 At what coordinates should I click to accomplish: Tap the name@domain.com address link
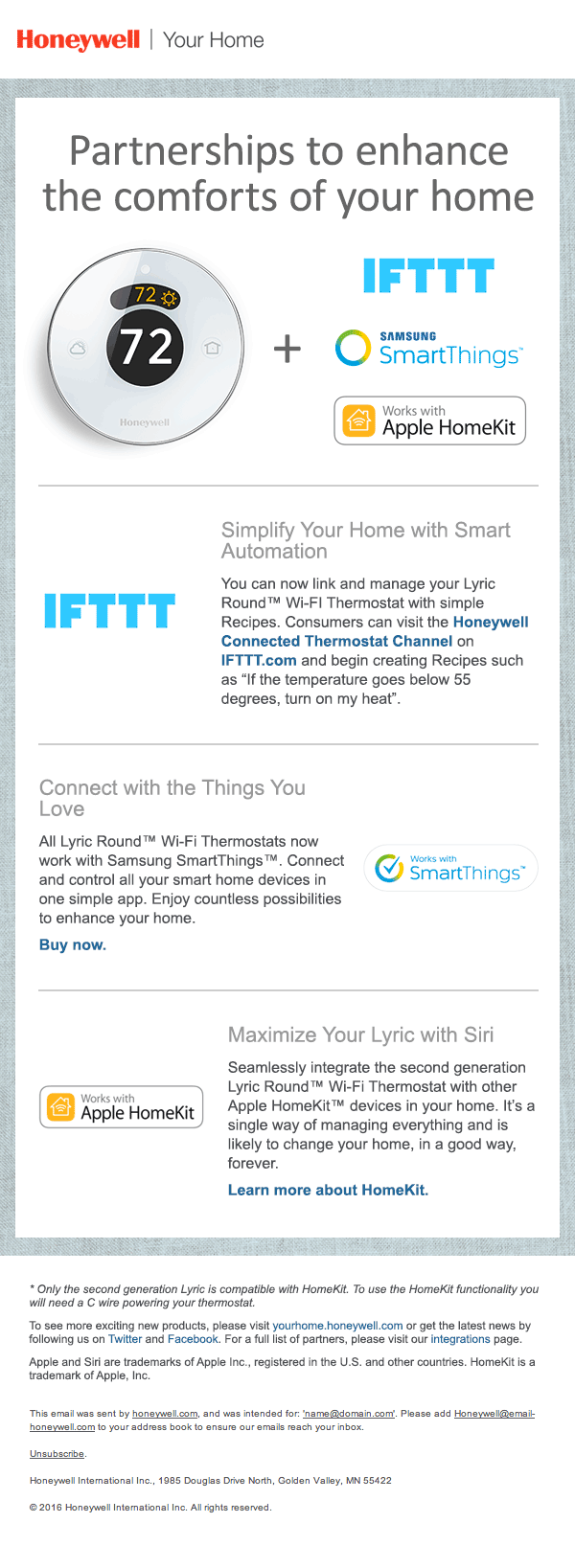349,1414
